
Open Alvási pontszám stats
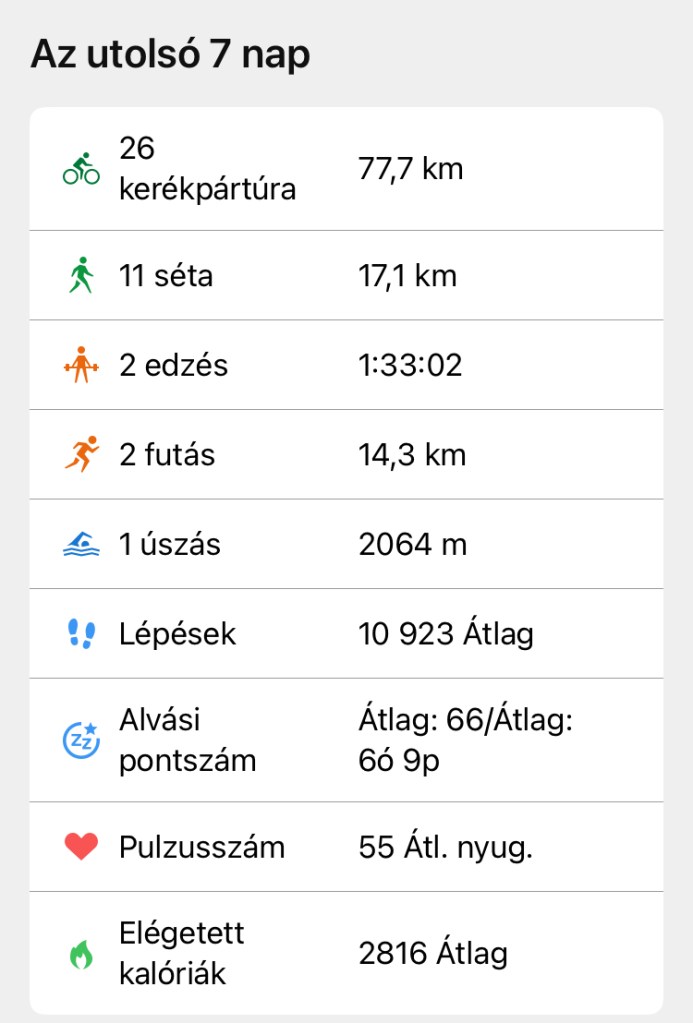click(x=346, y=740)
